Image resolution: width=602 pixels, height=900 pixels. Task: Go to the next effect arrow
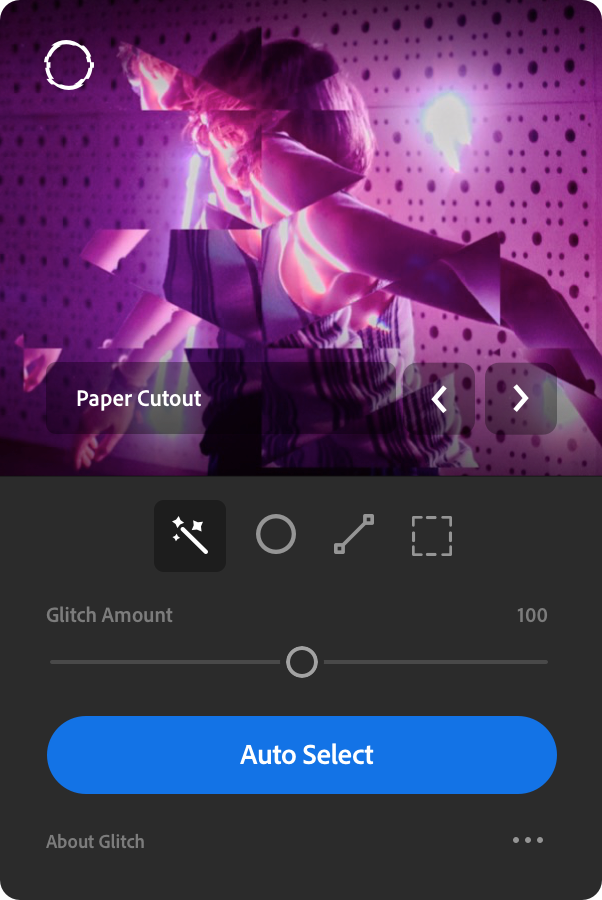coord(520,398)
